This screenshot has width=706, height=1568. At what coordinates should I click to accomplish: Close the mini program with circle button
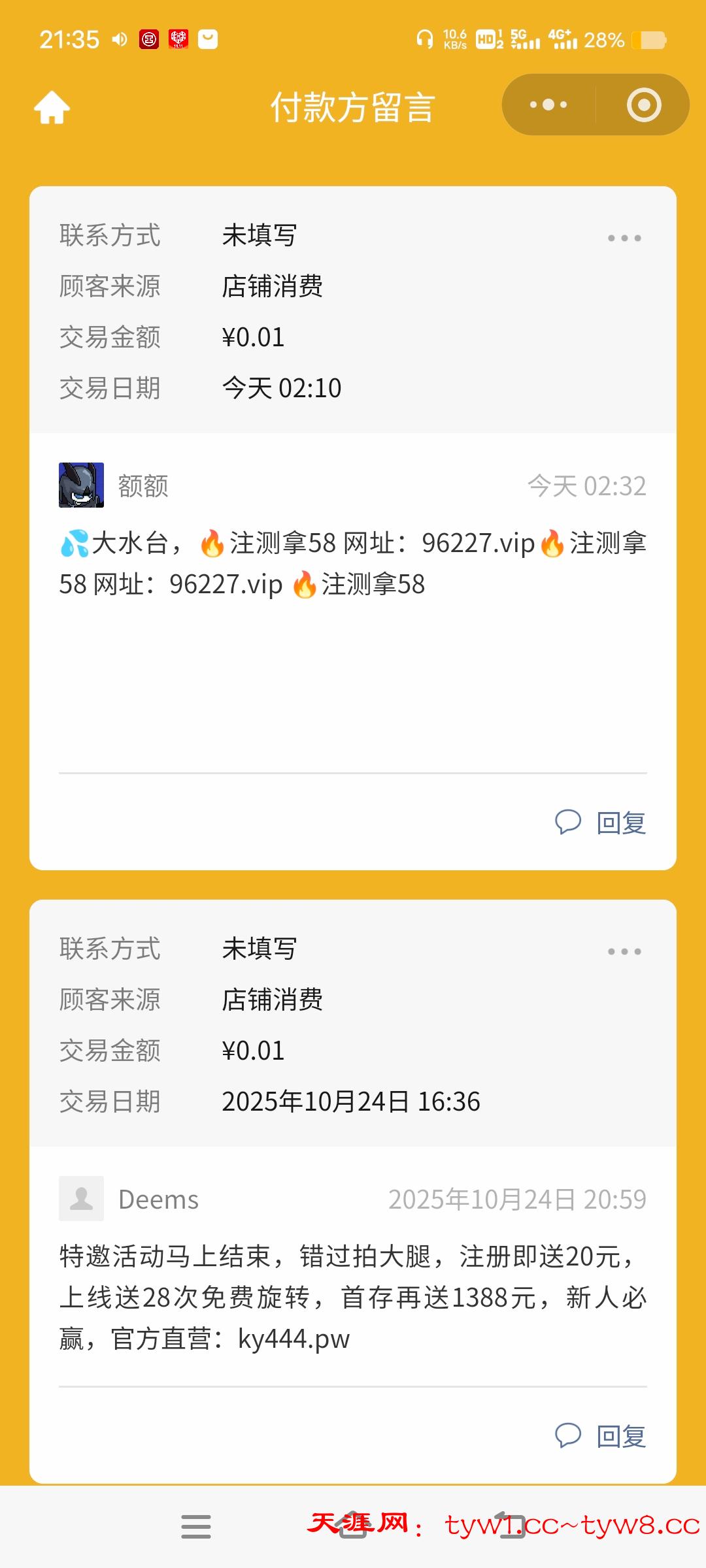(644, 105)
